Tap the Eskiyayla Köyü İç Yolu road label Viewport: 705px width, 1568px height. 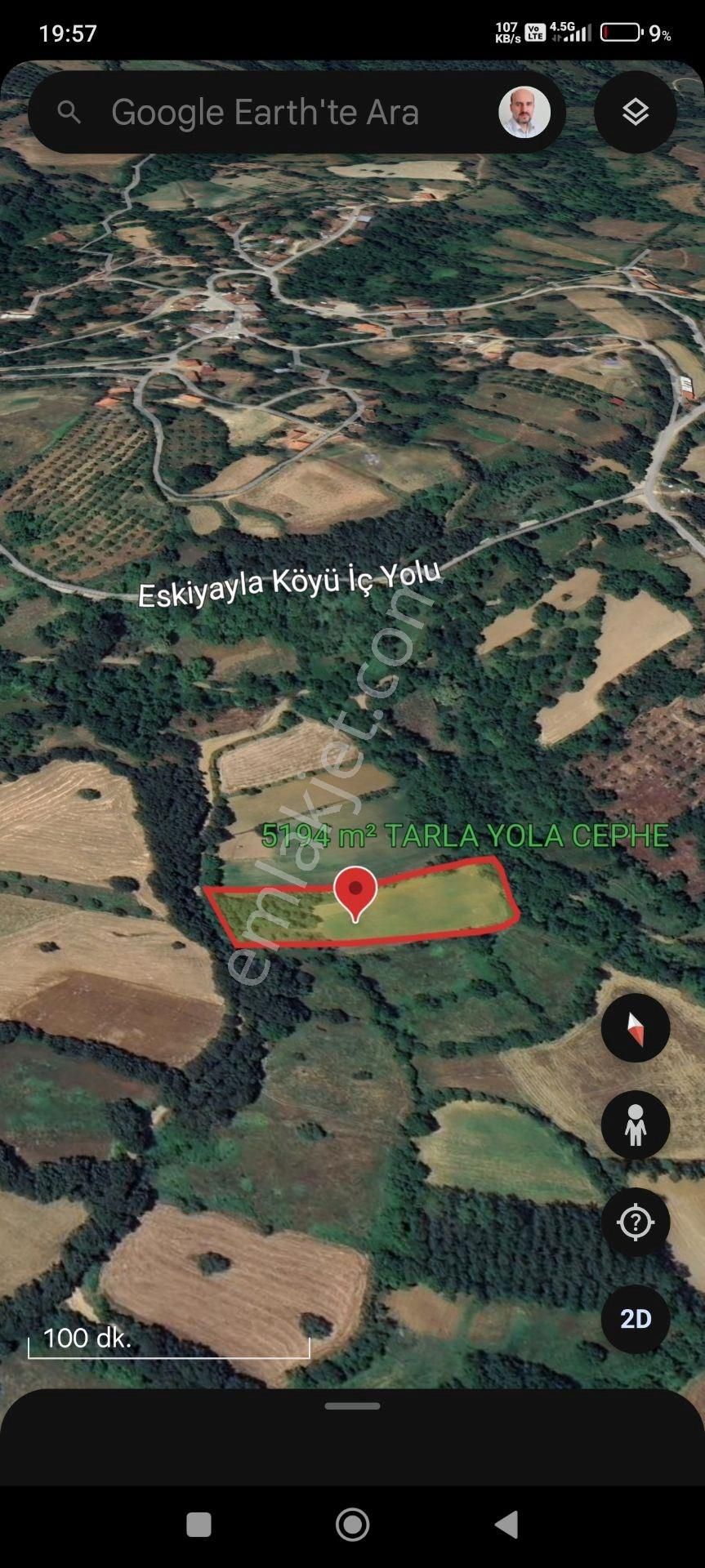coord(290,581)
